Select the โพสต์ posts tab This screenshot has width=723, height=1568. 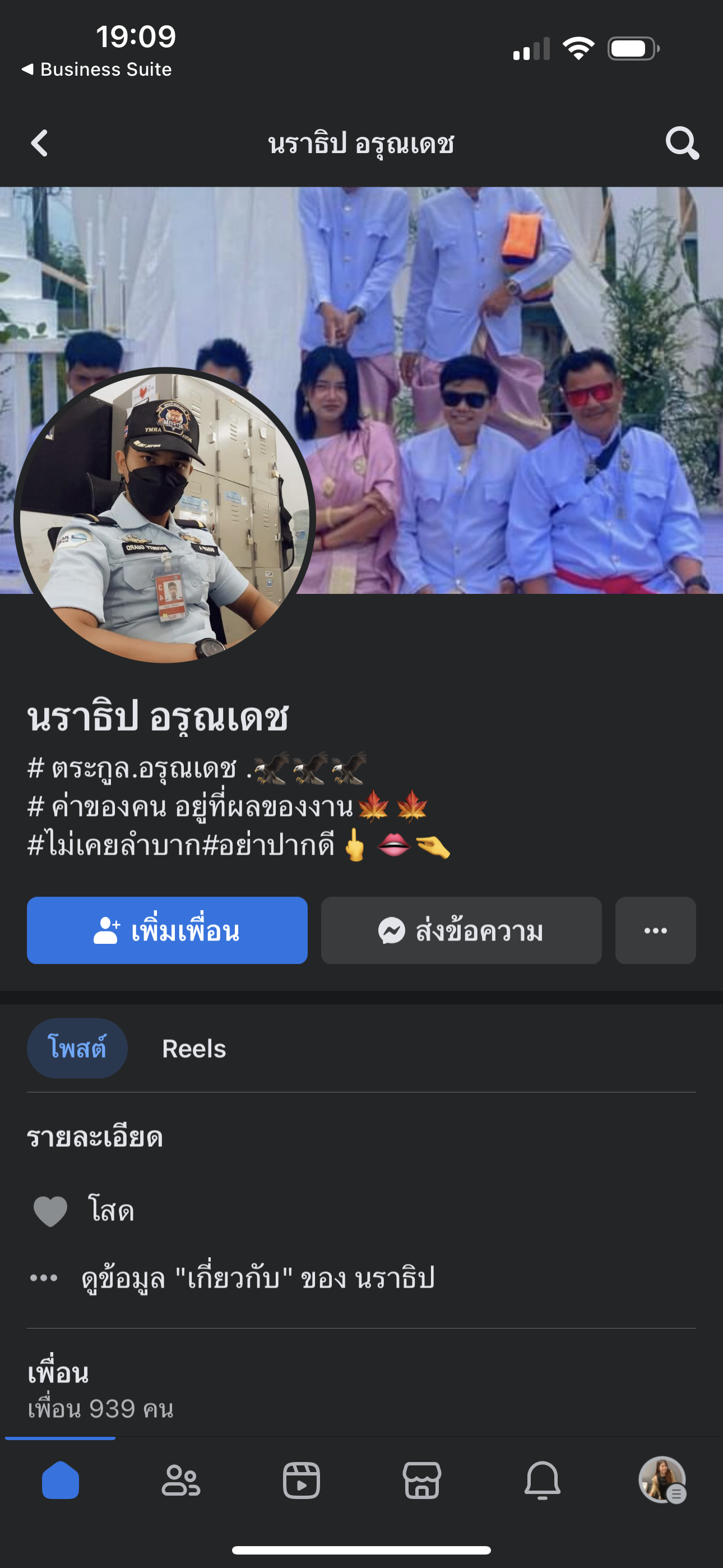click(x=77, y=1049)
